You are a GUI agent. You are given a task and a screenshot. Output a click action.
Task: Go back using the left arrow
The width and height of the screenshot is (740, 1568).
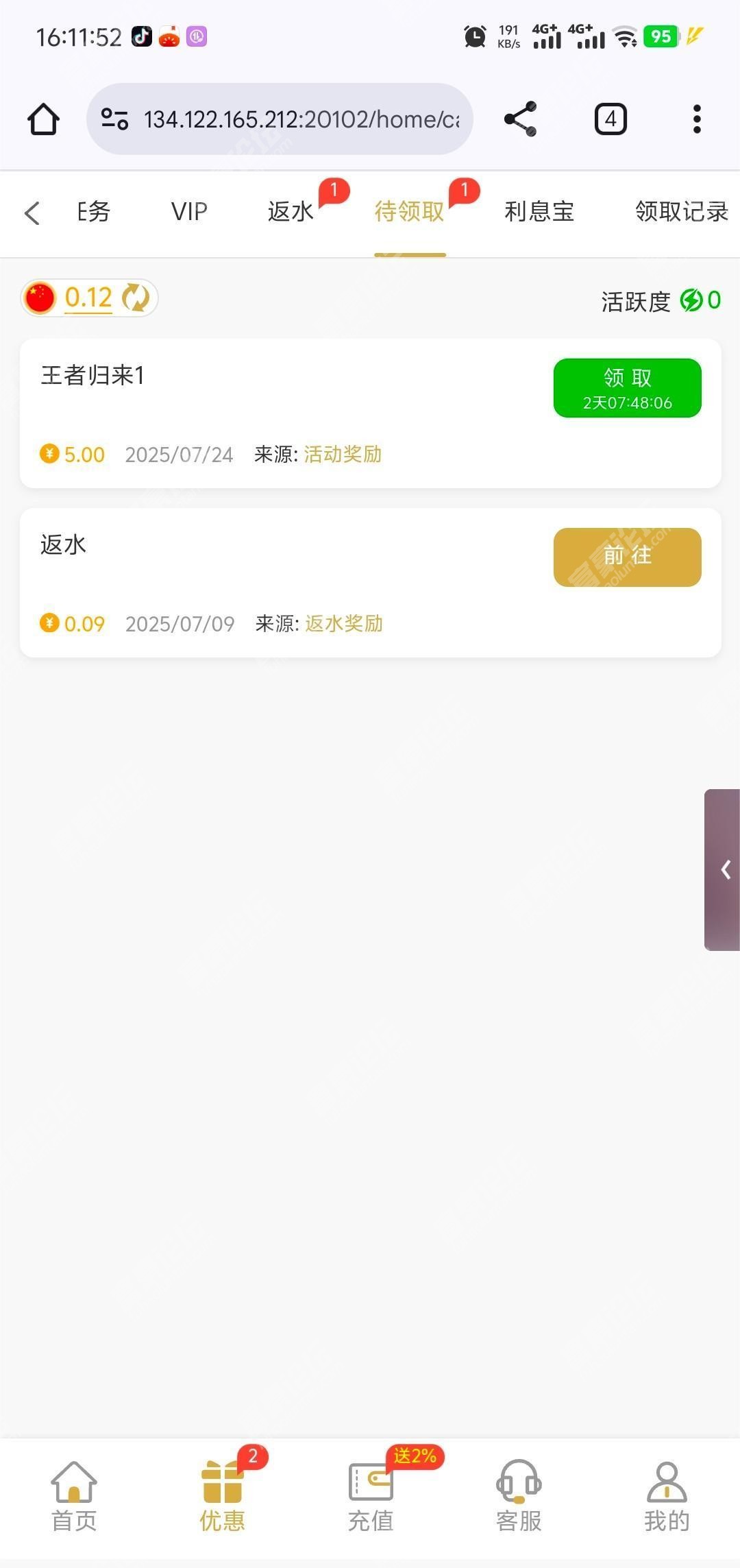pyautogui.click(x=32, y=213)
